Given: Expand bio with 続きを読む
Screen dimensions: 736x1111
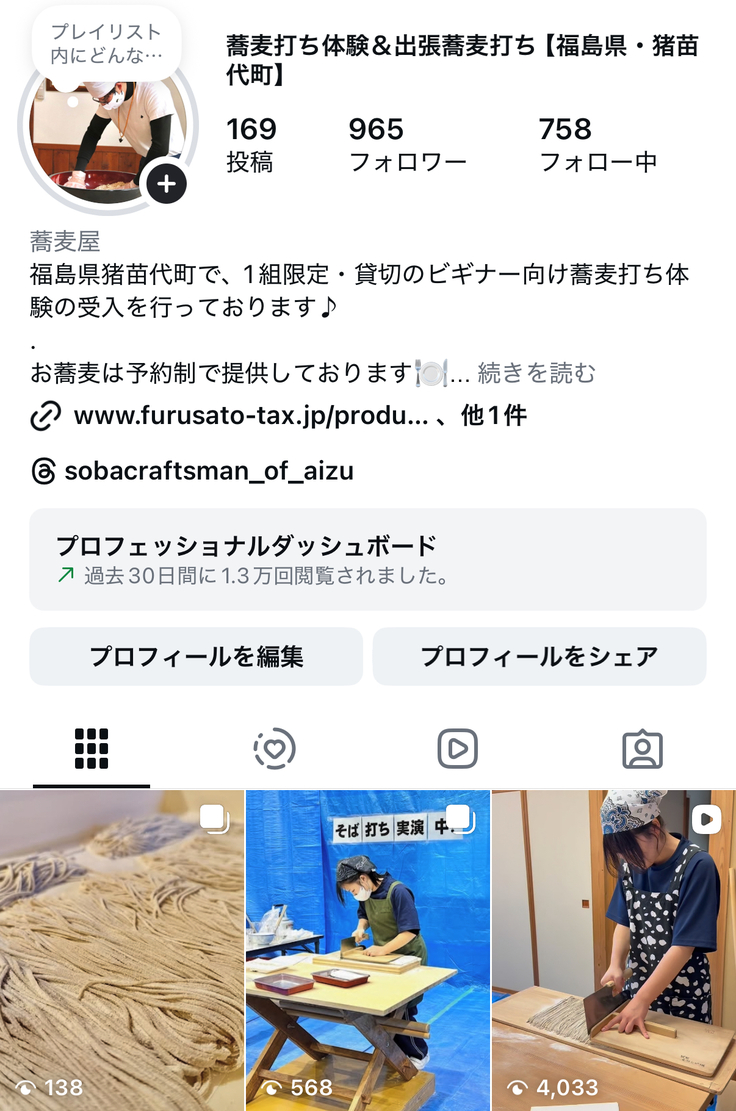Looking at the screenshot, I should tap(536, 373).
